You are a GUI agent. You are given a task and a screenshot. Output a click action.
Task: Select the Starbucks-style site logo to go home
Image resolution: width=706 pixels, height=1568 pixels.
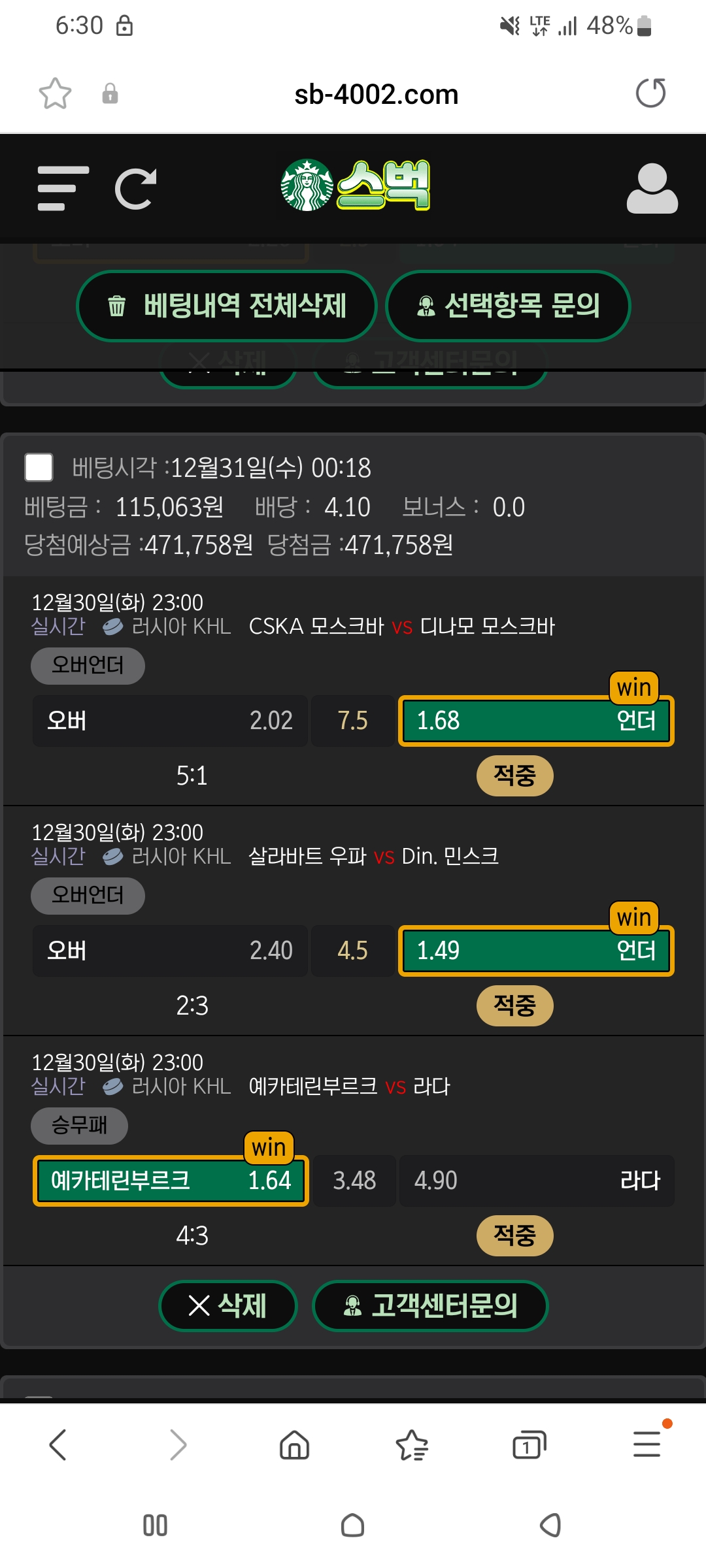click(x=355, y=186)
